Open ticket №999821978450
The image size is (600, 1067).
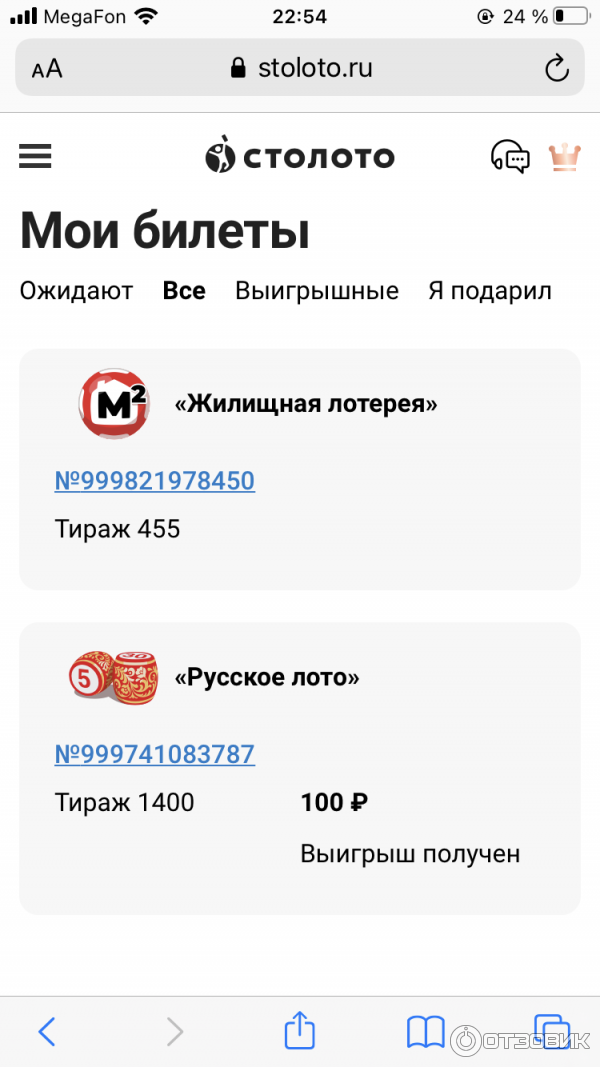[155, 481]
